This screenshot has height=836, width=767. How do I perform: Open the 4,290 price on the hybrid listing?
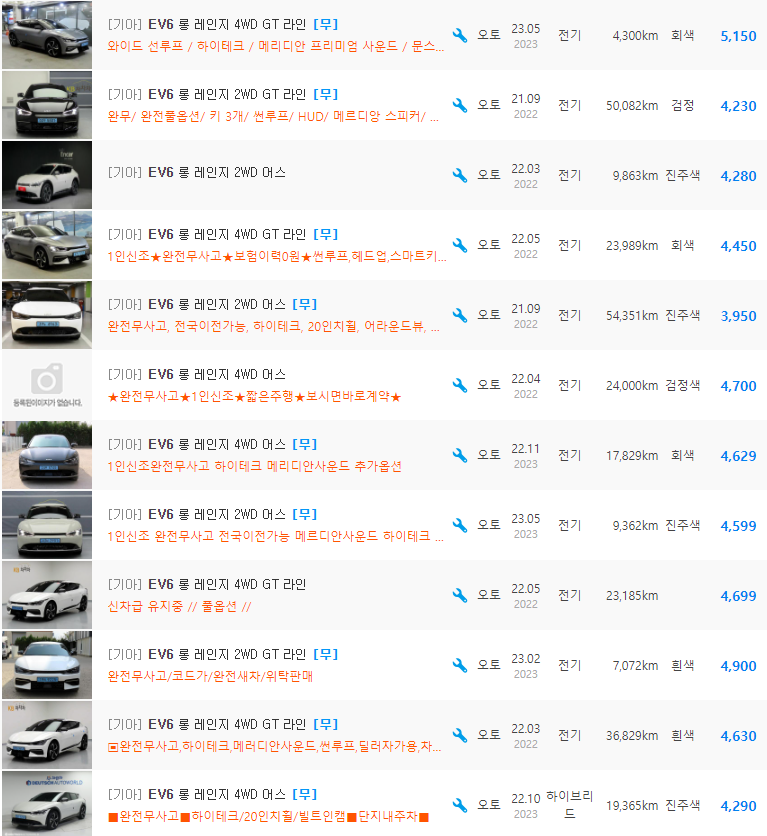pyautogui.click(x=738, y=805)
